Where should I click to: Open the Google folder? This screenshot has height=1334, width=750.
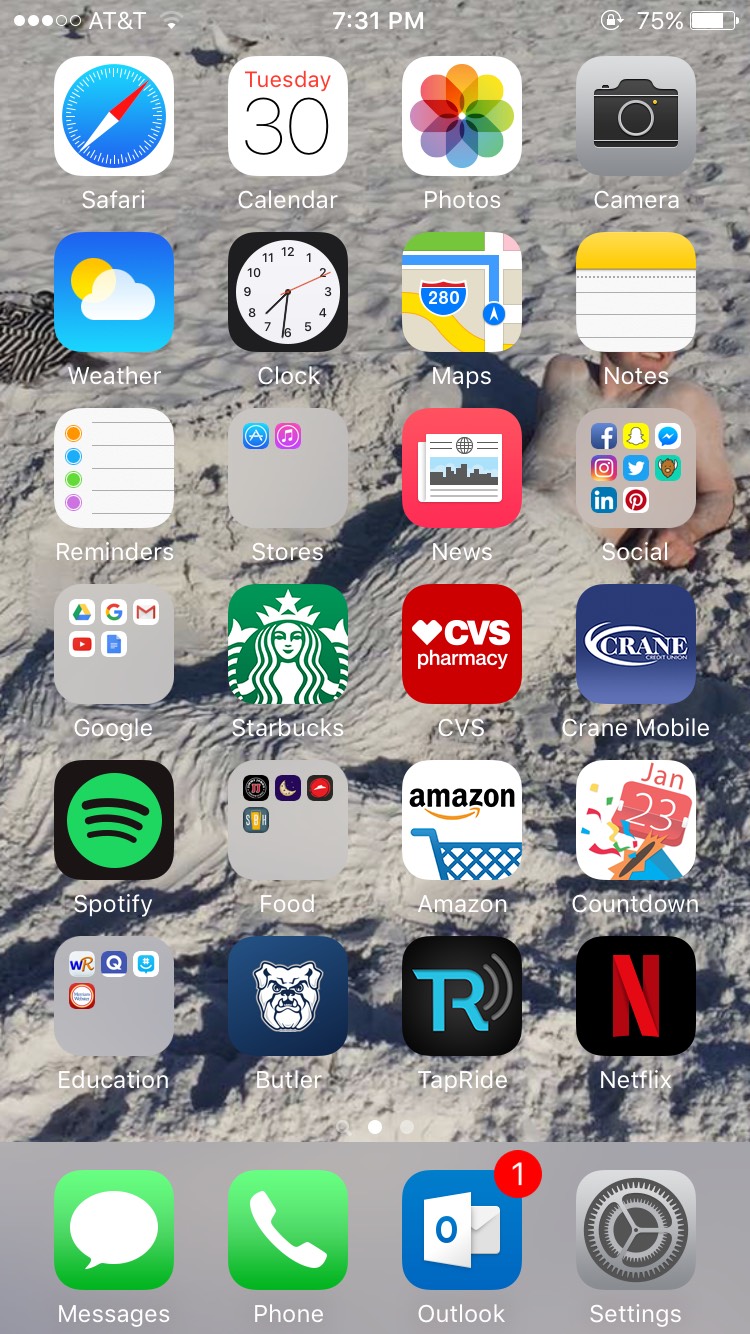113,644
